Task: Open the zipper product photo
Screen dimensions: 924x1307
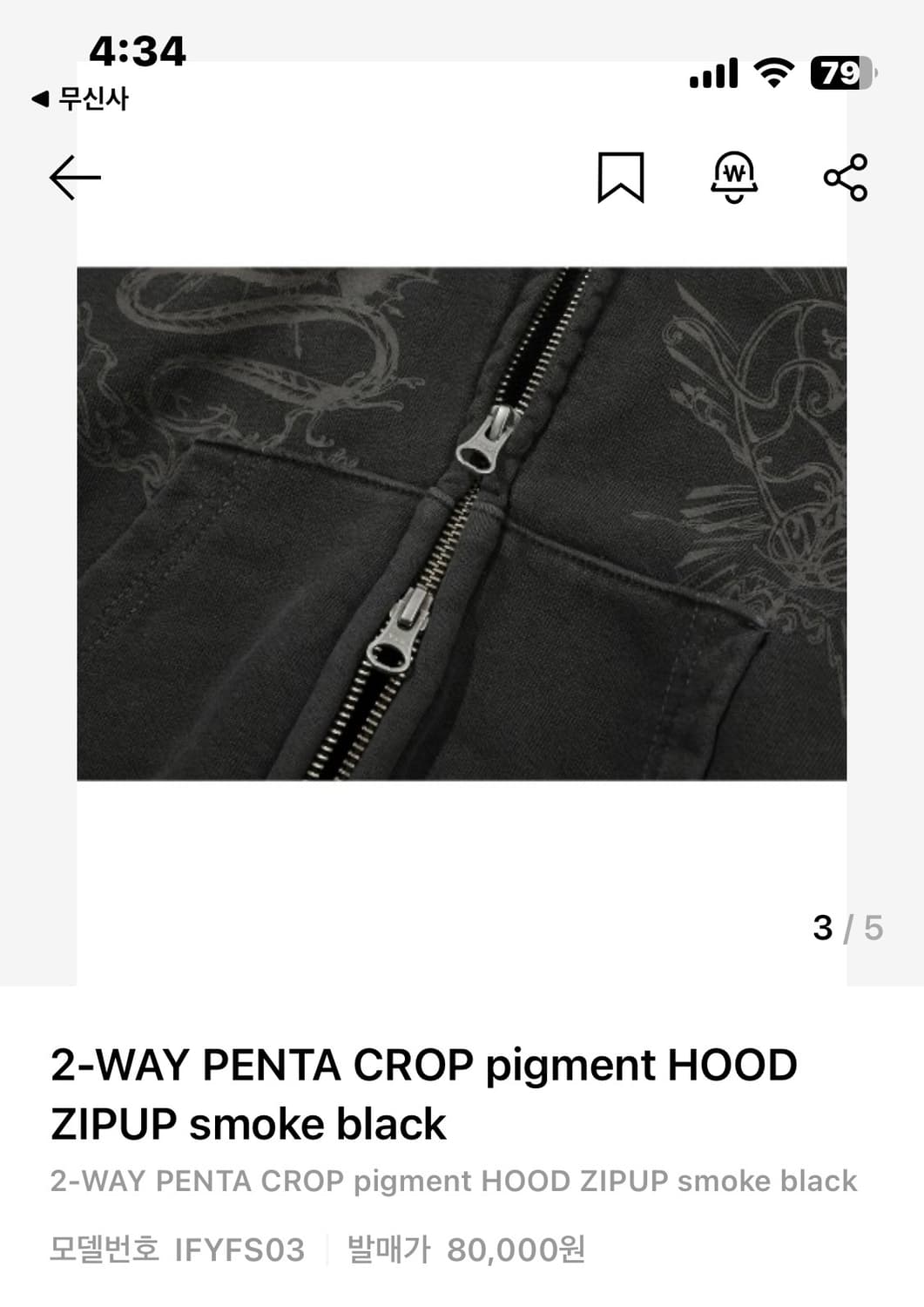Action: (462, 523)
